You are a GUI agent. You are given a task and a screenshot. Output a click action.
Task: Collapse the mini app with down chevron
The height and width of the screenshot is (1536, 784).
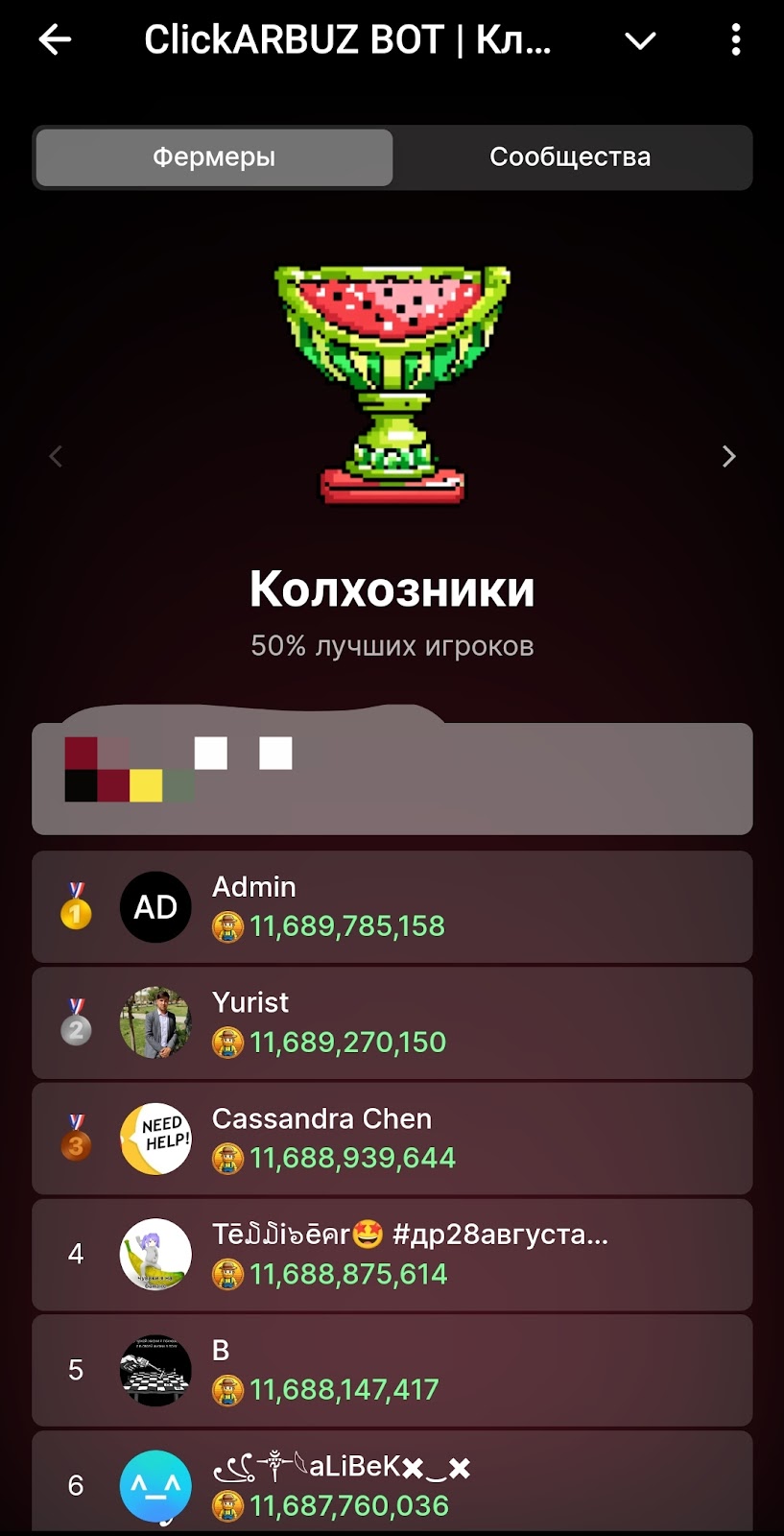click(640, 40)
